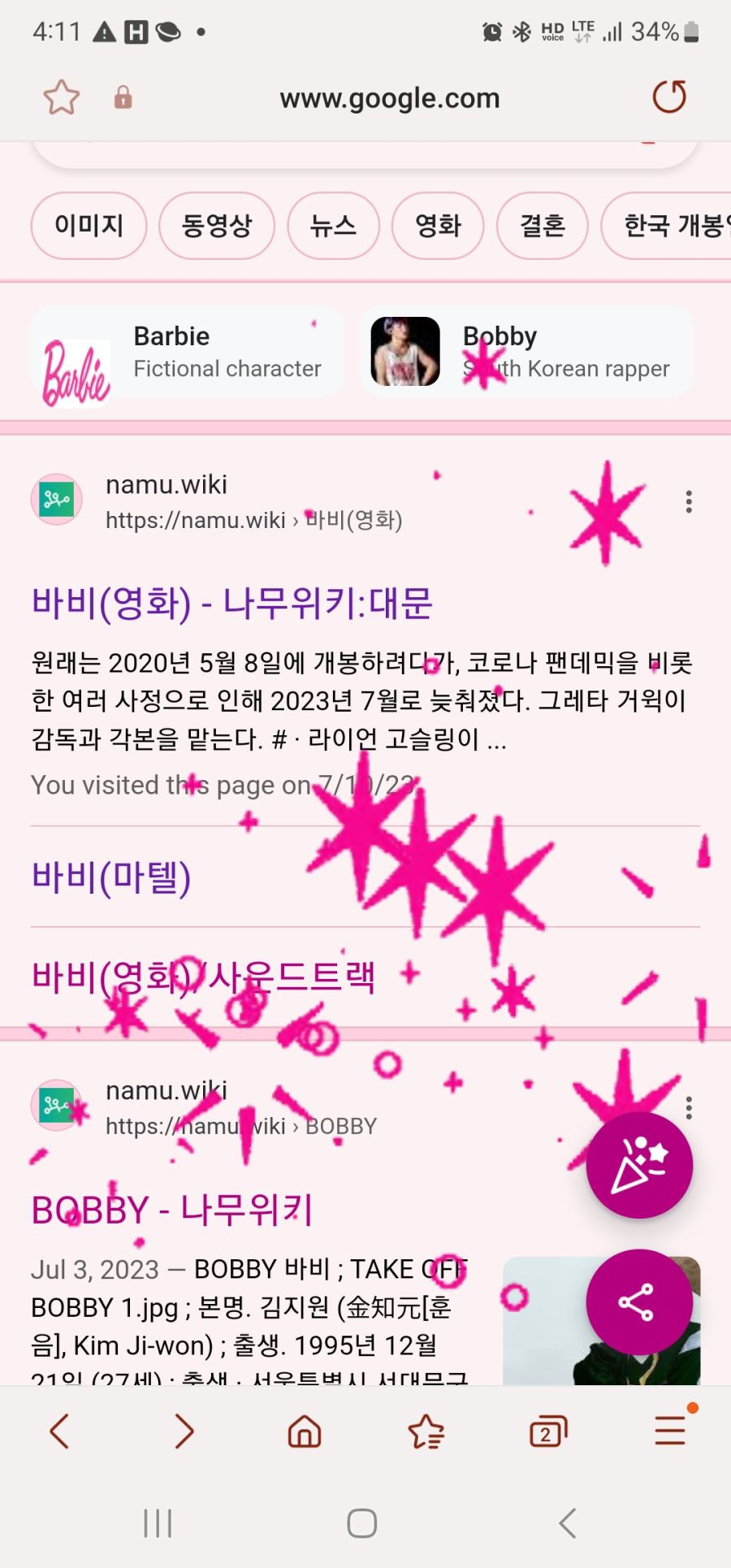
Task: Tap the pink party celebration floating button
Action: (x=640, y=1163)
